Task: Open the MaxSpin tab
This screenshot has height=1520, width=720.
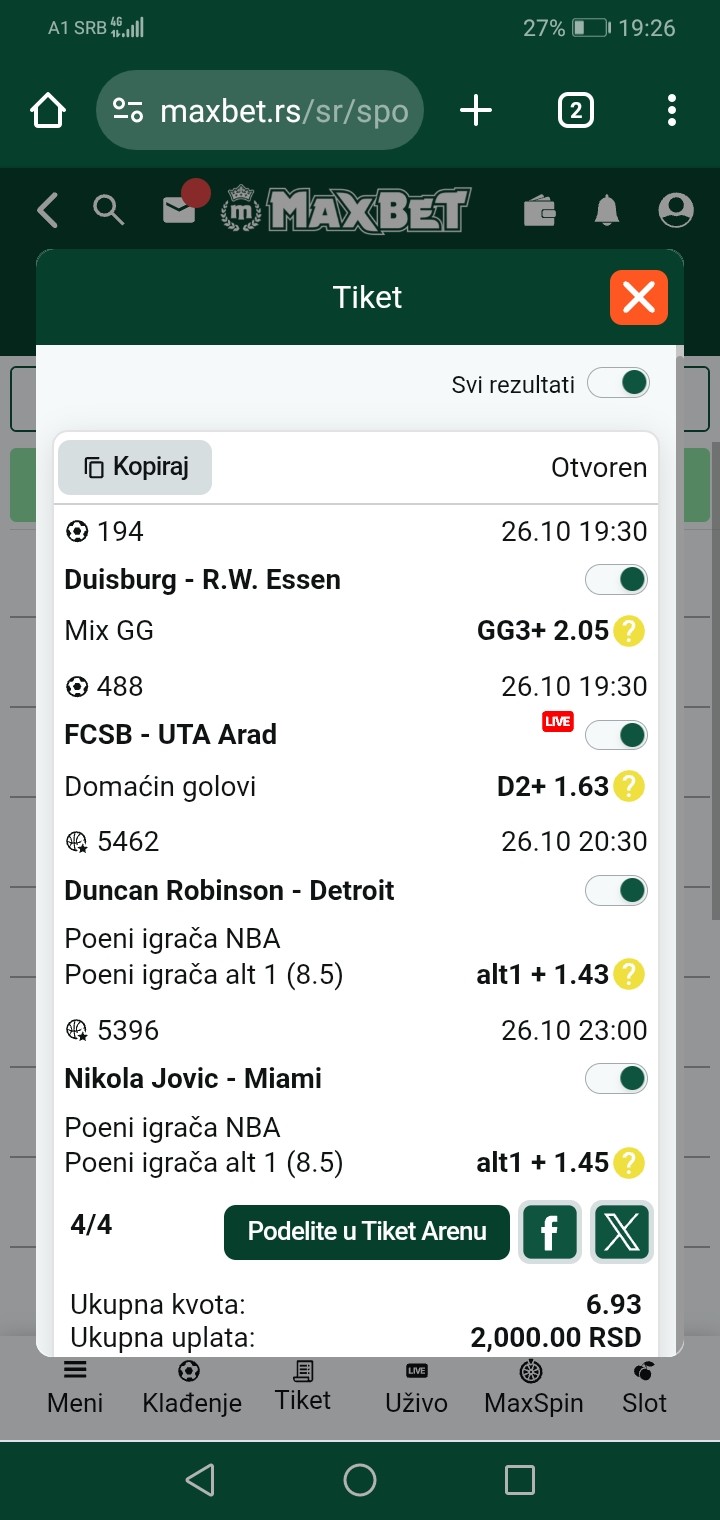Action: (533, 1388)
